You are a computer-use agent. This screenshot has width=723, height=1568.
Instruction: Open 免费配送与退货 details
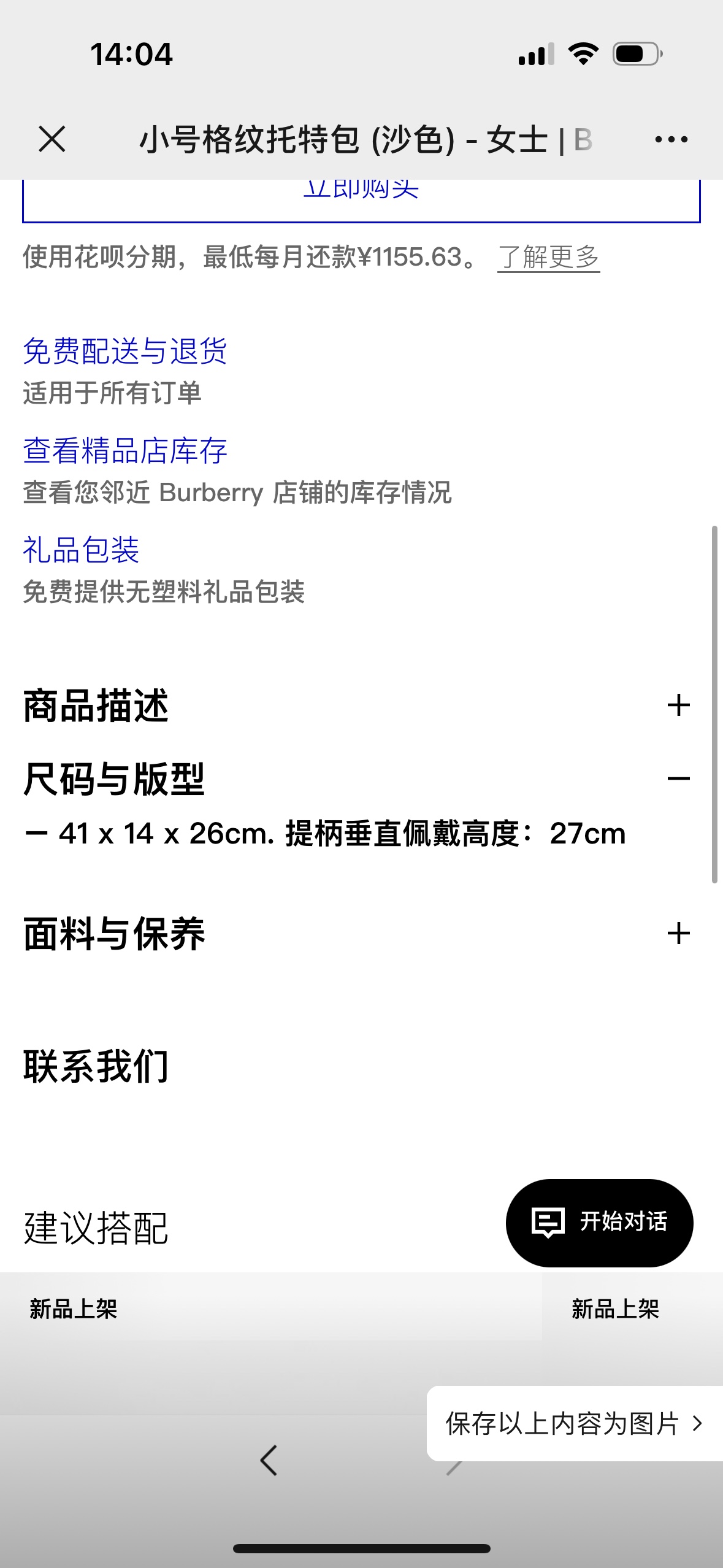click(125, 352)
